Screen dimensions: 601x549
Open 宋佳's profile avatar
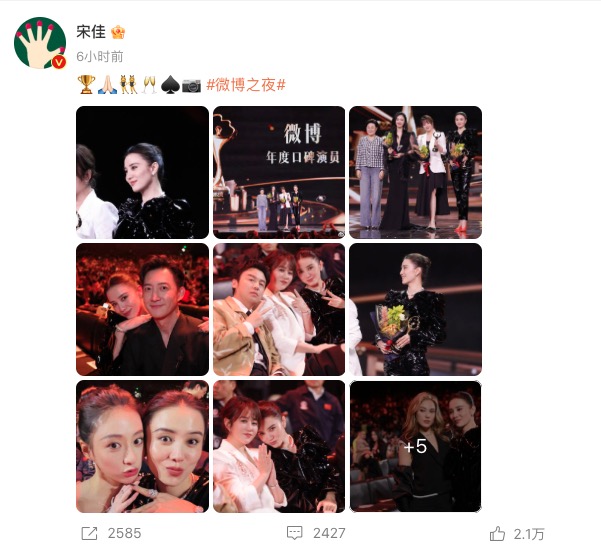(40, 42)
